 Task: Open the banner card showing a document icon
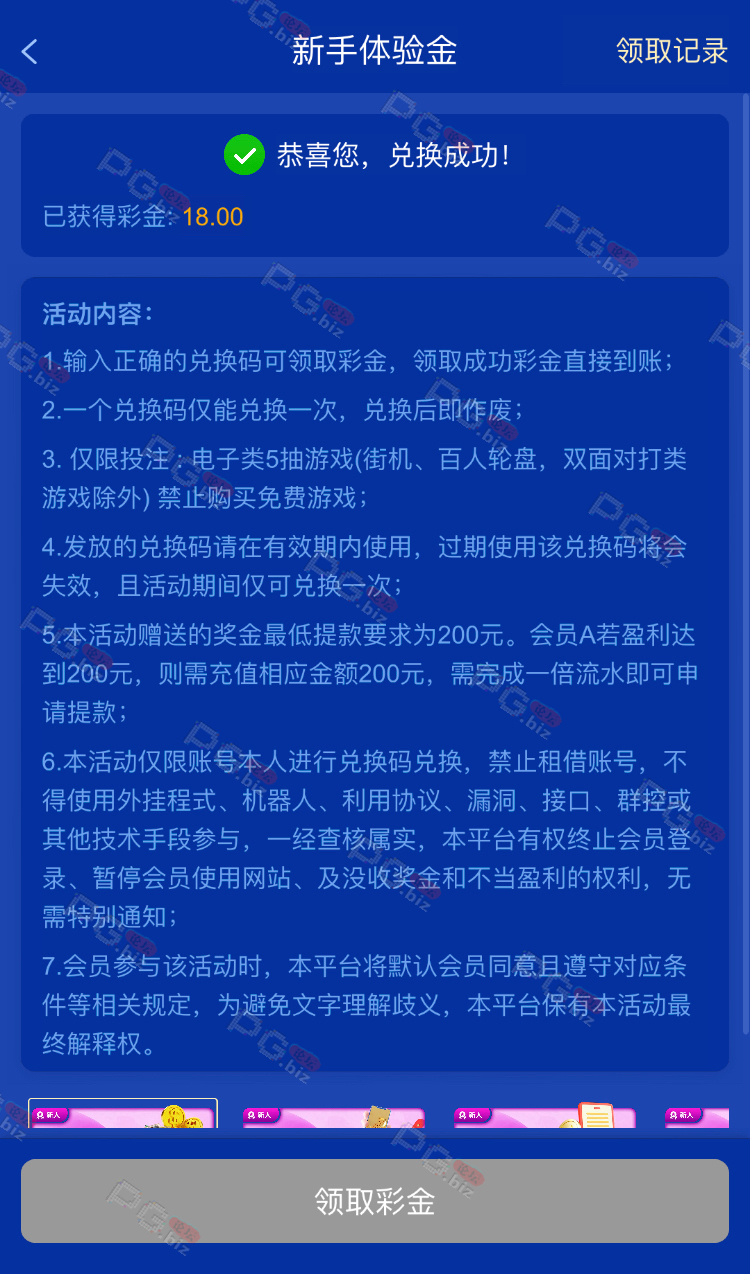[544, 1114]
